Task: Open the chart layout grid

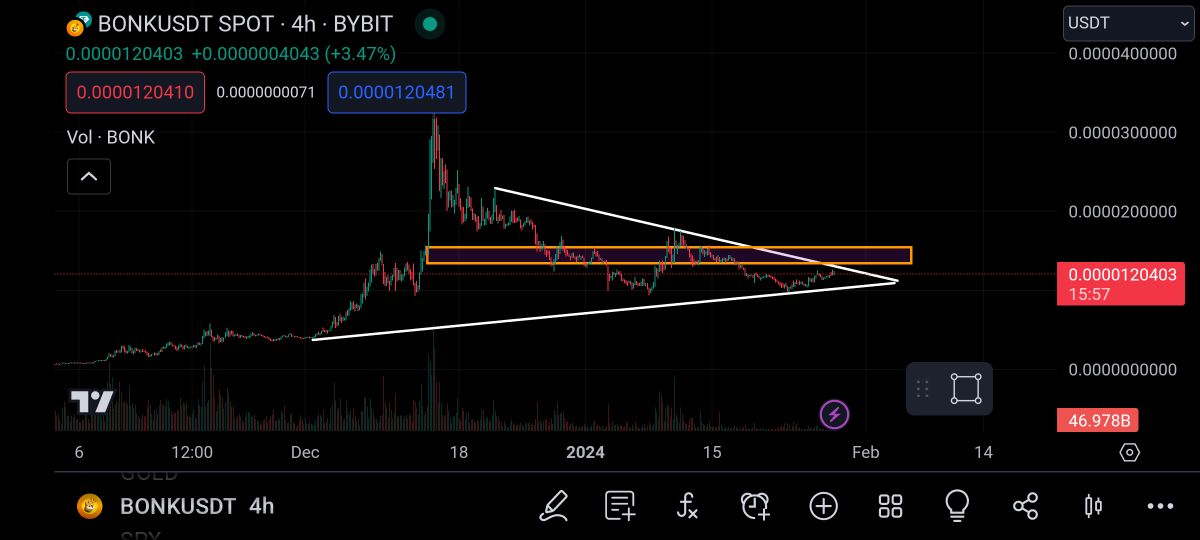Action: point(890,506)
